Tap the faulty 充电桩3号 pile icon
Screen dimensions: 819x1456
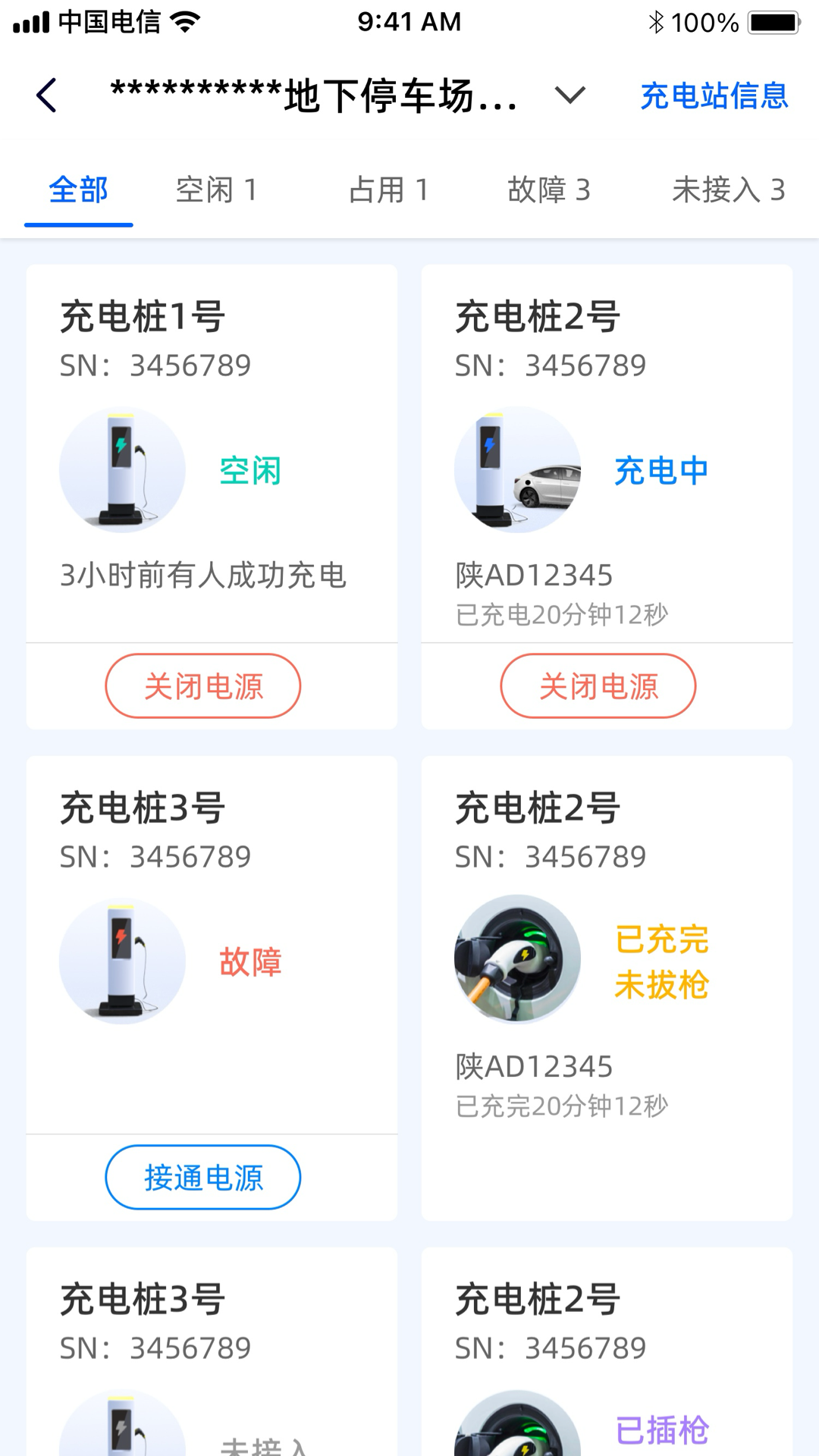(121, 960)
